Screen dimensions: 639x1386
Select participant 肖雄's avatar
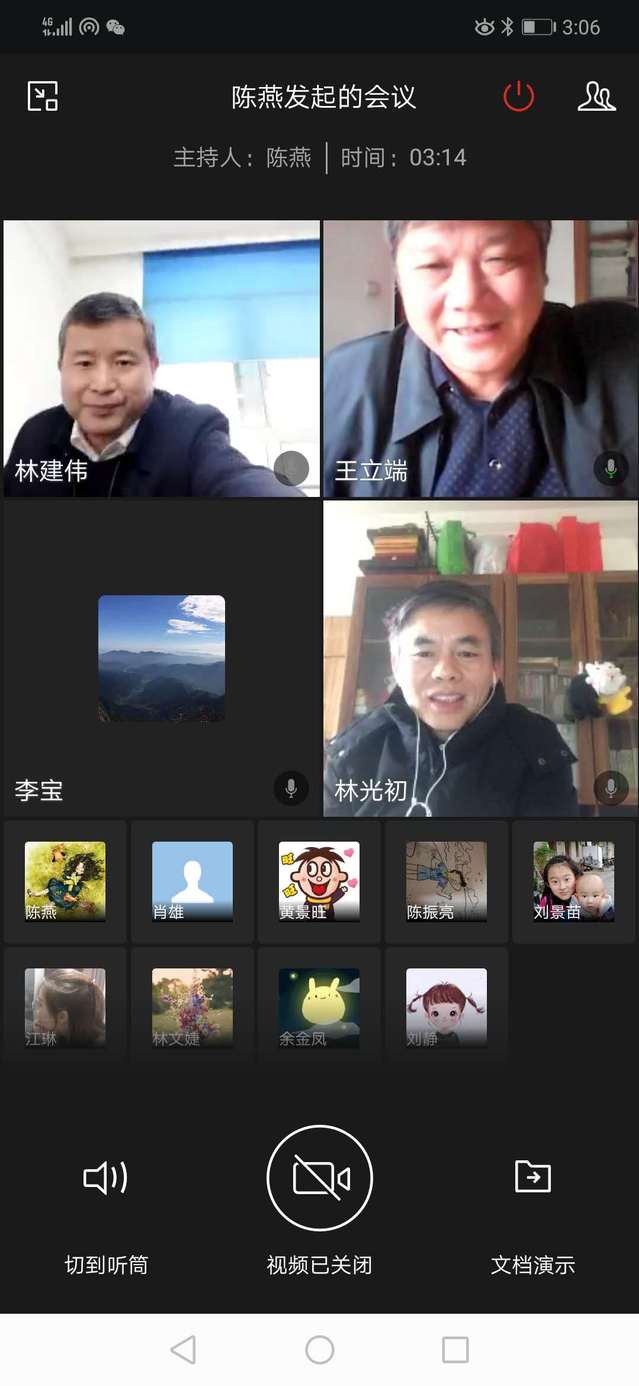[192, 881]
